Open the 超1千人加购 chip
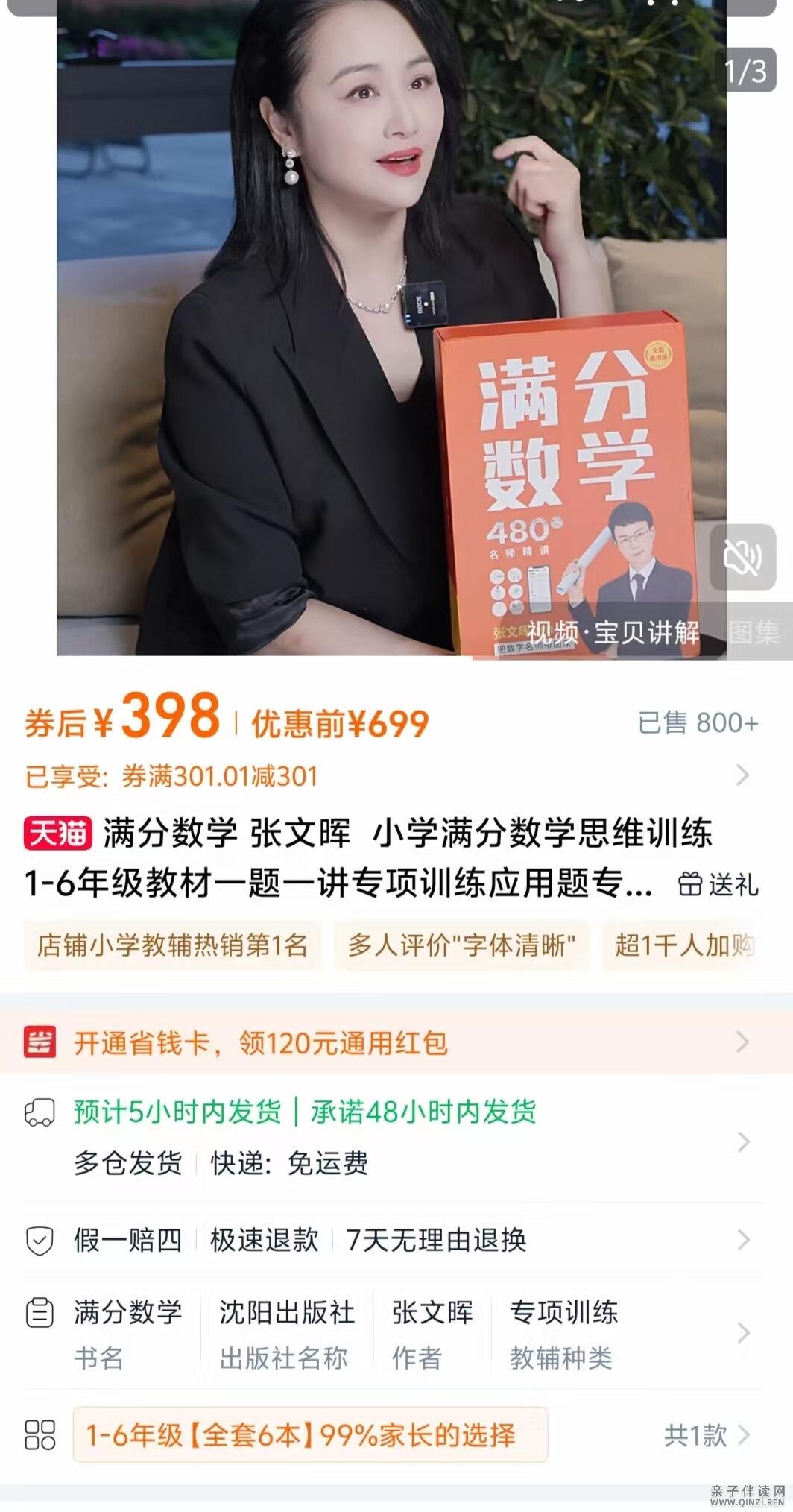Image resolution: width=793 pixels, height=1512 pixels. (683, 945)
